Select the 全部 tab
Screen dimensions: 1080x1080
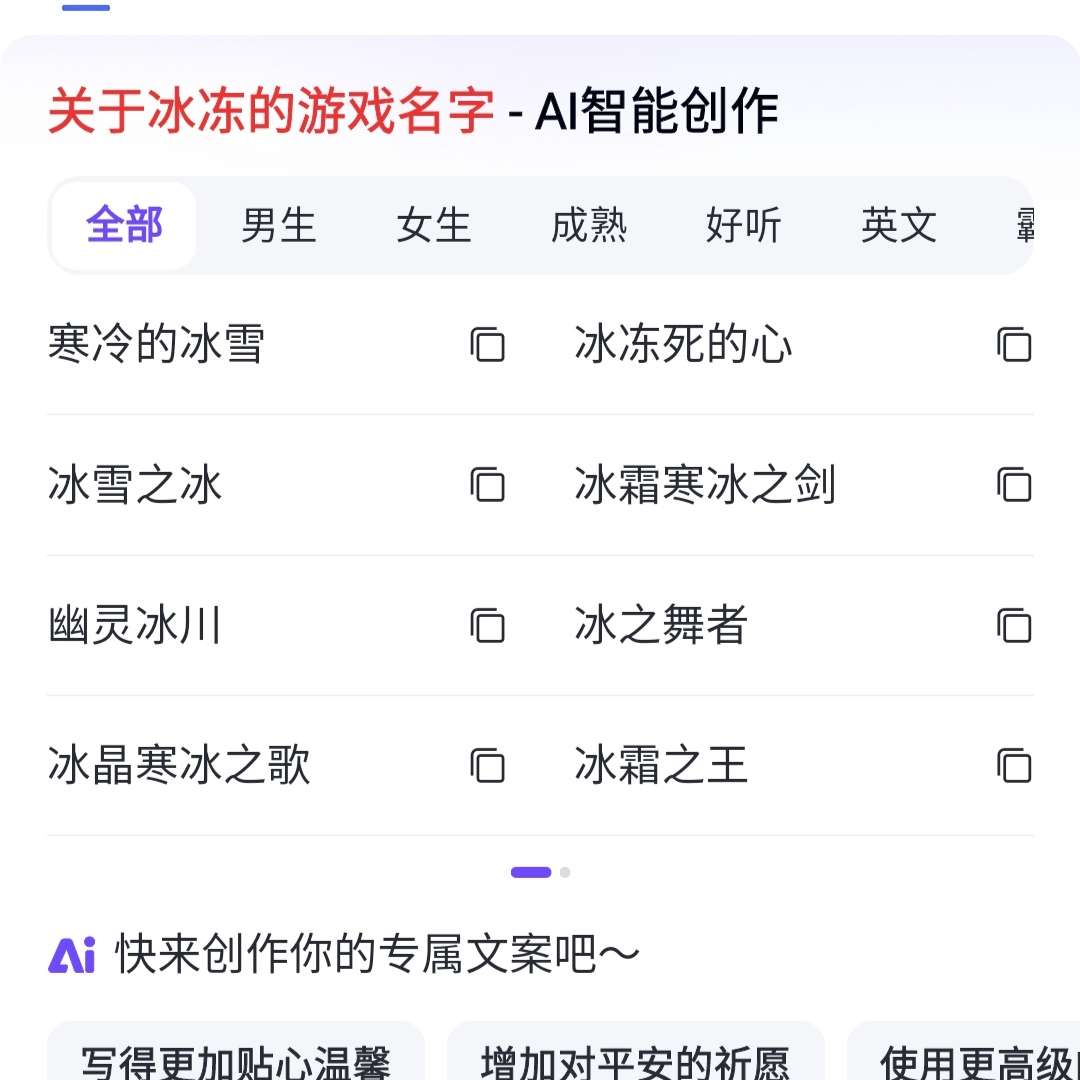[x=124, y=226]
